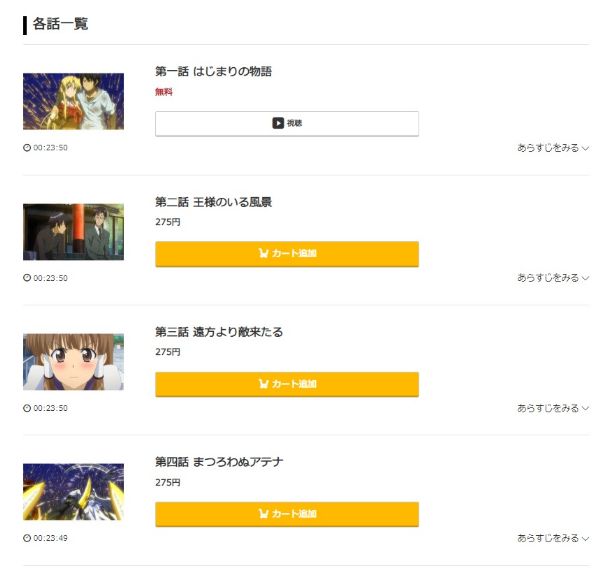
Task: Add 第四話 まつろわぬアテナ to cart
Action: (x=286, y=514)
